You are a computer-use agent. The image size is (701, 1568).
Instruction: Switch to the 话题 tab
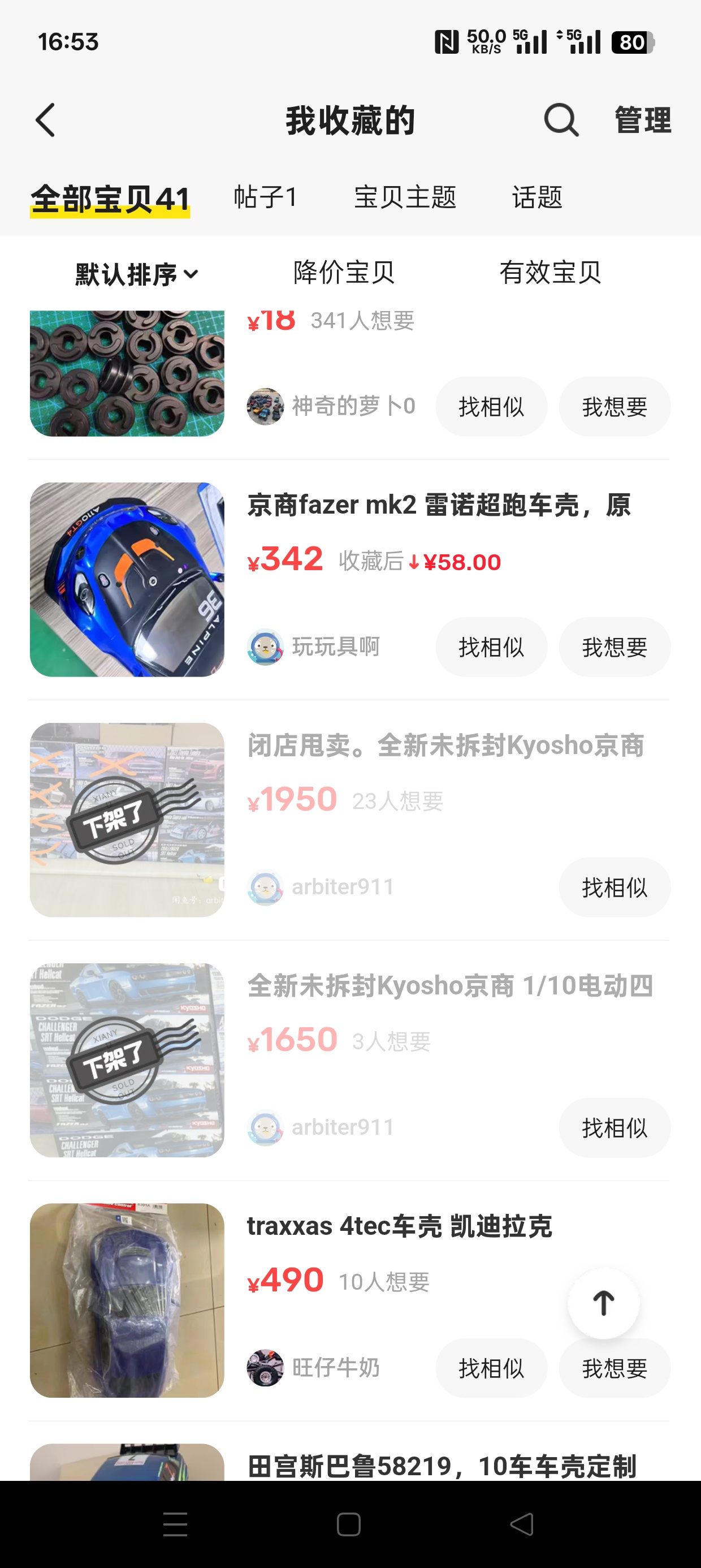point(536,197)
